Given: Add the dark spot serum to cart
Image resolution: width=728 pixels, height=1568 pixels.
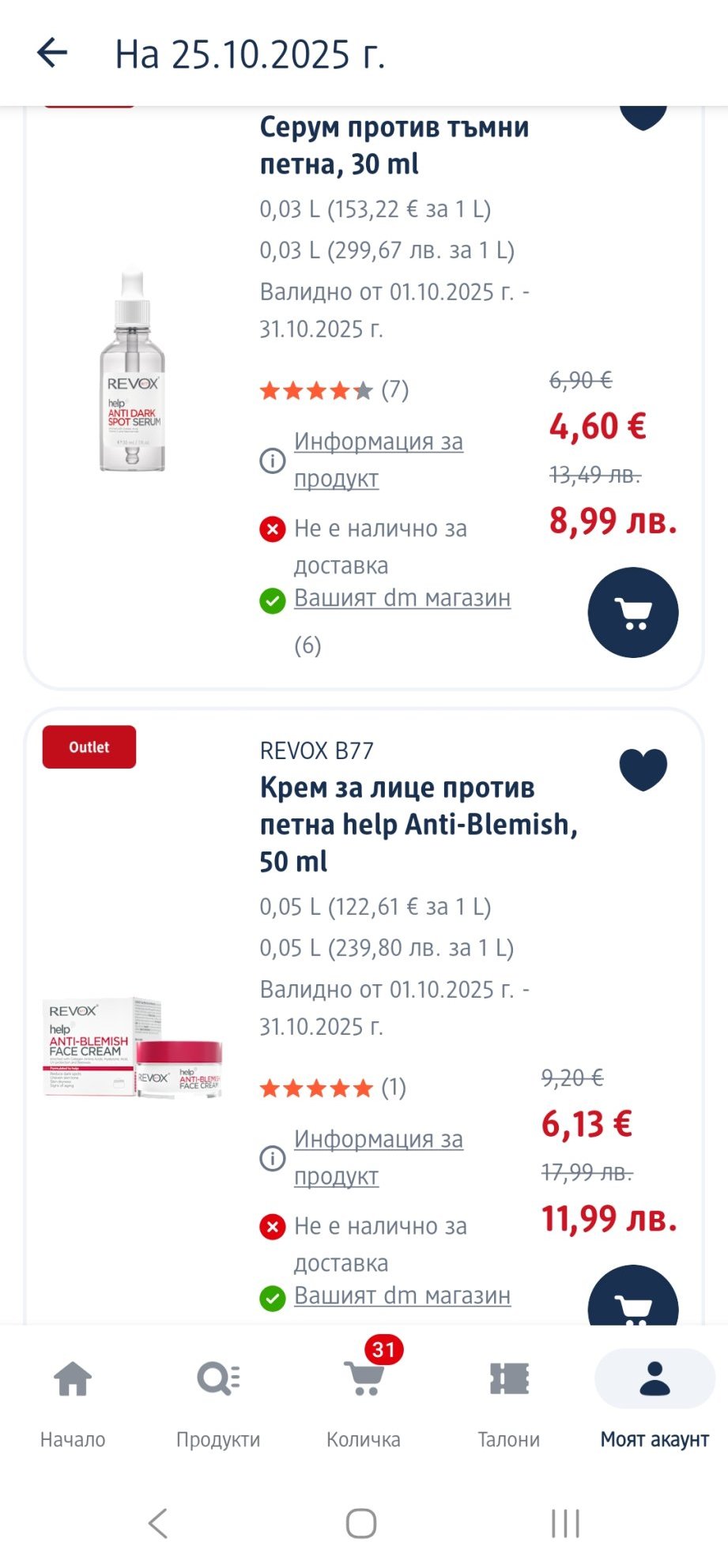Looking at the screenshot, I should click(x=632, y=612).
